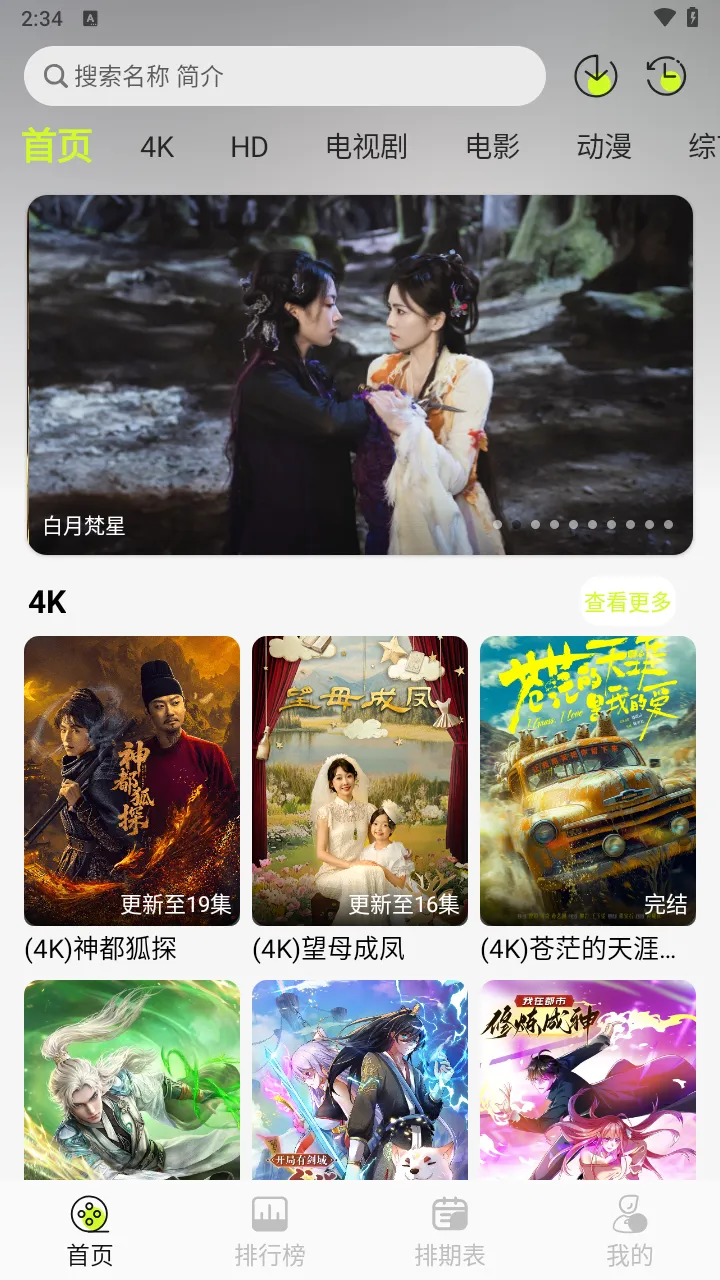
Task: Select the 电影 category tab
Action: click(493, 147)
